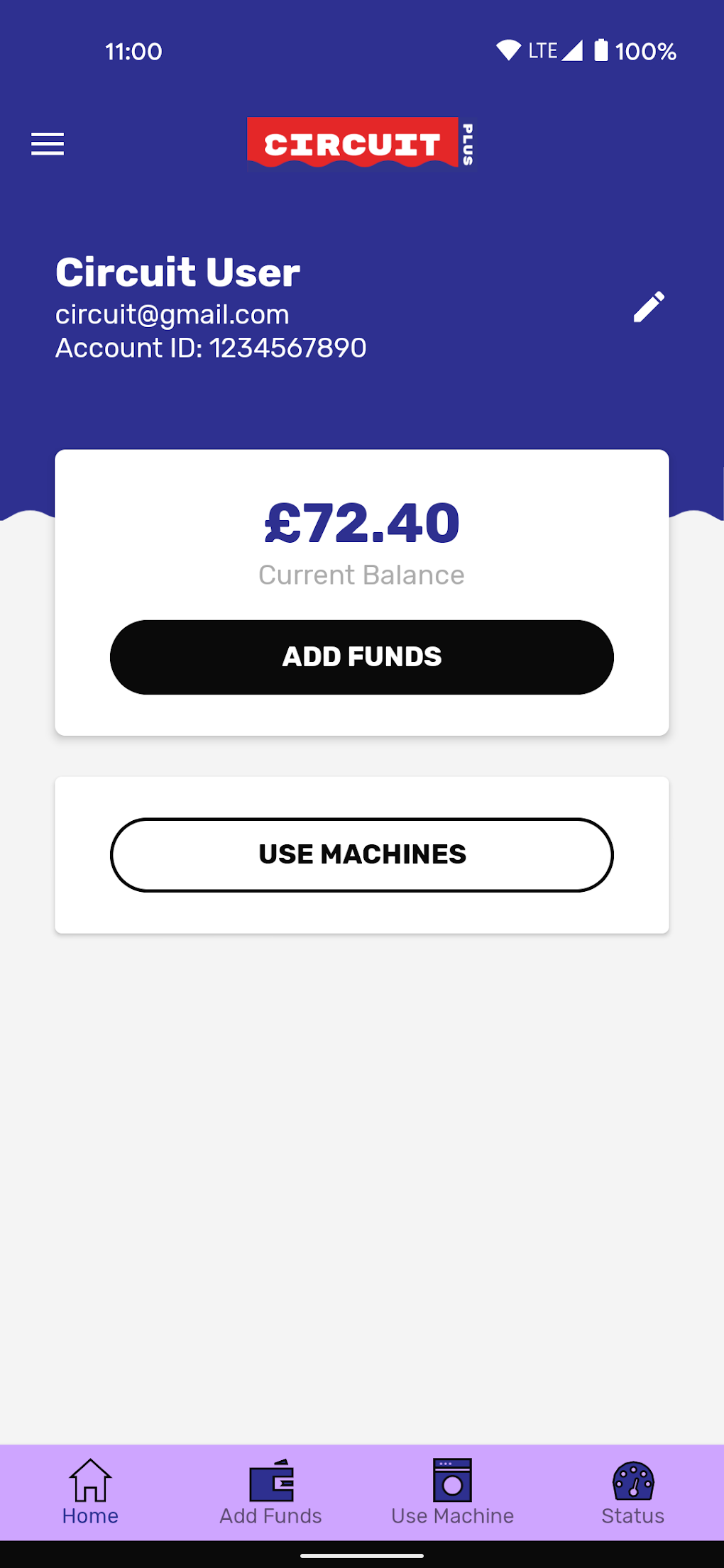Edit profile with the pencil icon
The height and width of the screenshot is (1568, 724).
(x=649, y=307)
